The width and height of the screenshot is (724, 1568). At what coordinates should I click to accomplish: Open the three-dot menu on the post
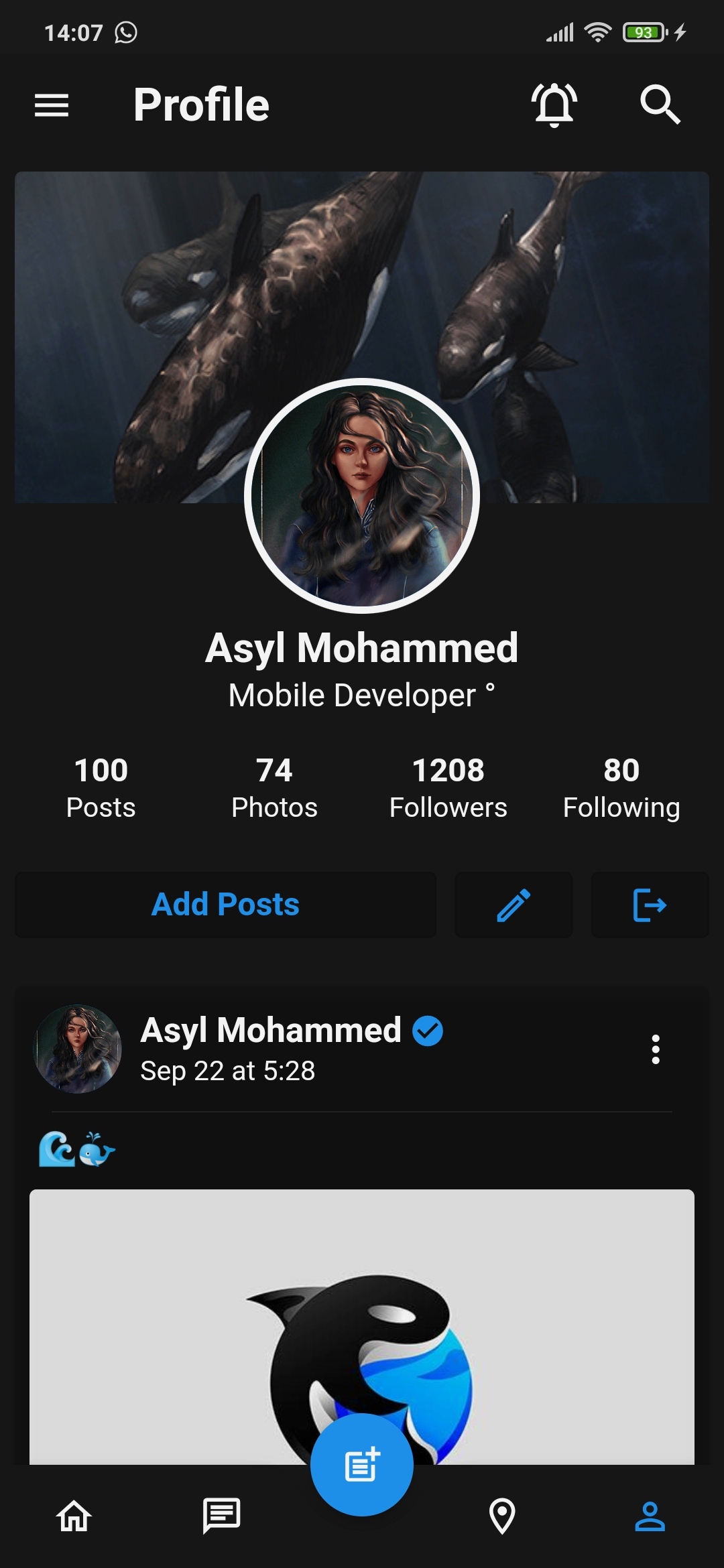(655, 1051)
